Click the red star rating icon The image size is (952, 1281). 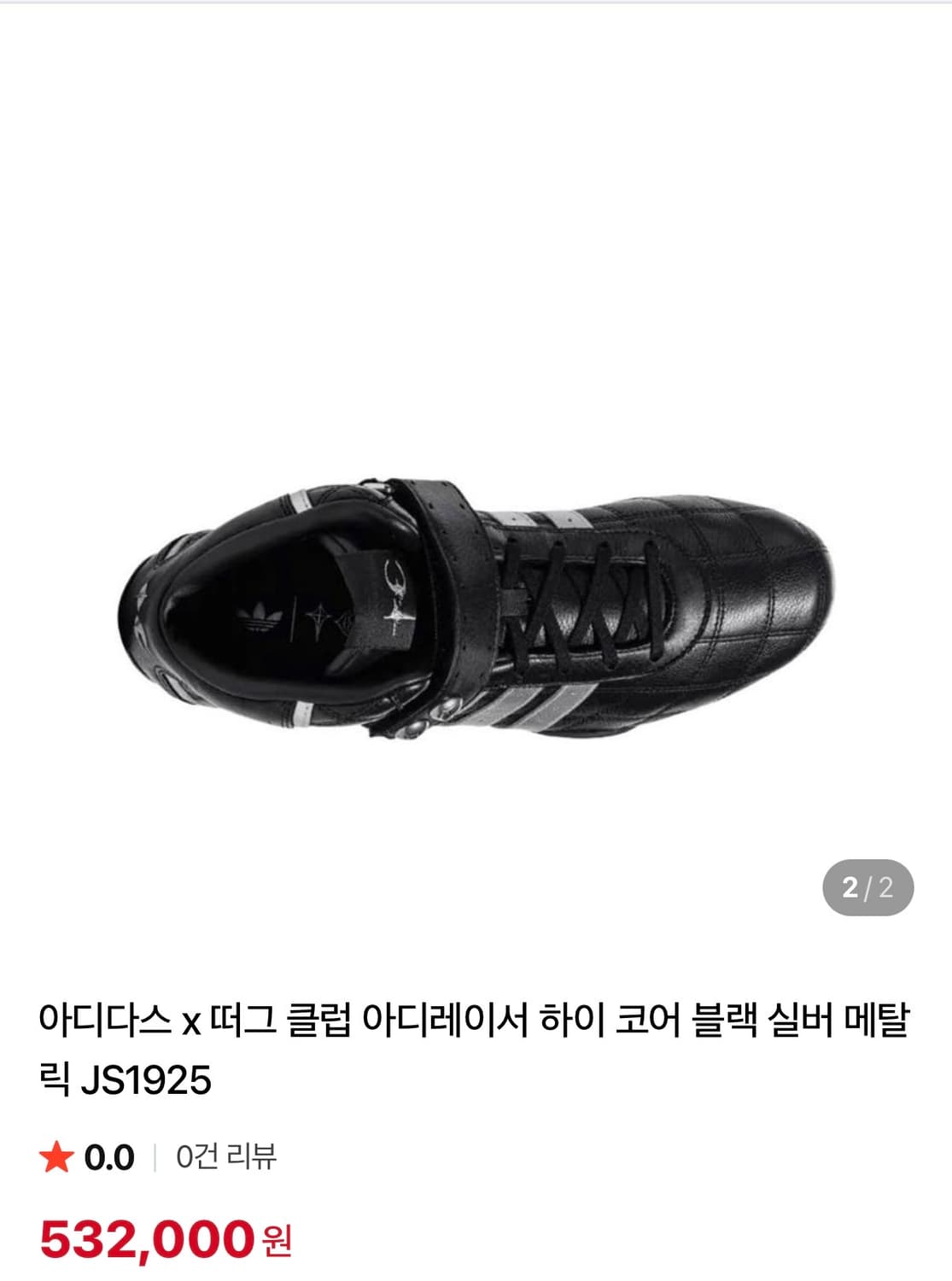pyautogui.click(x=55, y=1155)
